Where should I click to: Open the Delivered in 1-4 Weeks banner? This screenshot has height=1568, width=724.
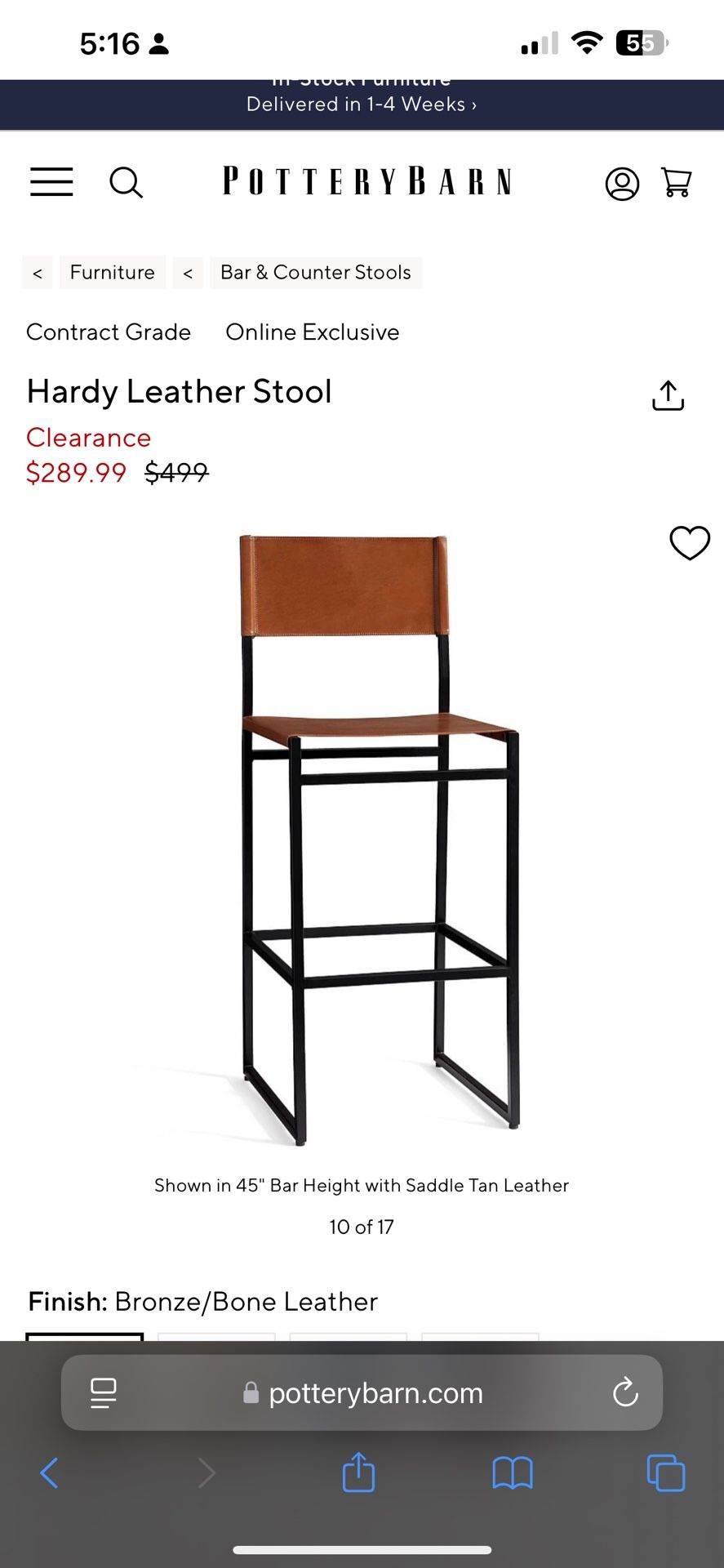(x=362, y=105)
